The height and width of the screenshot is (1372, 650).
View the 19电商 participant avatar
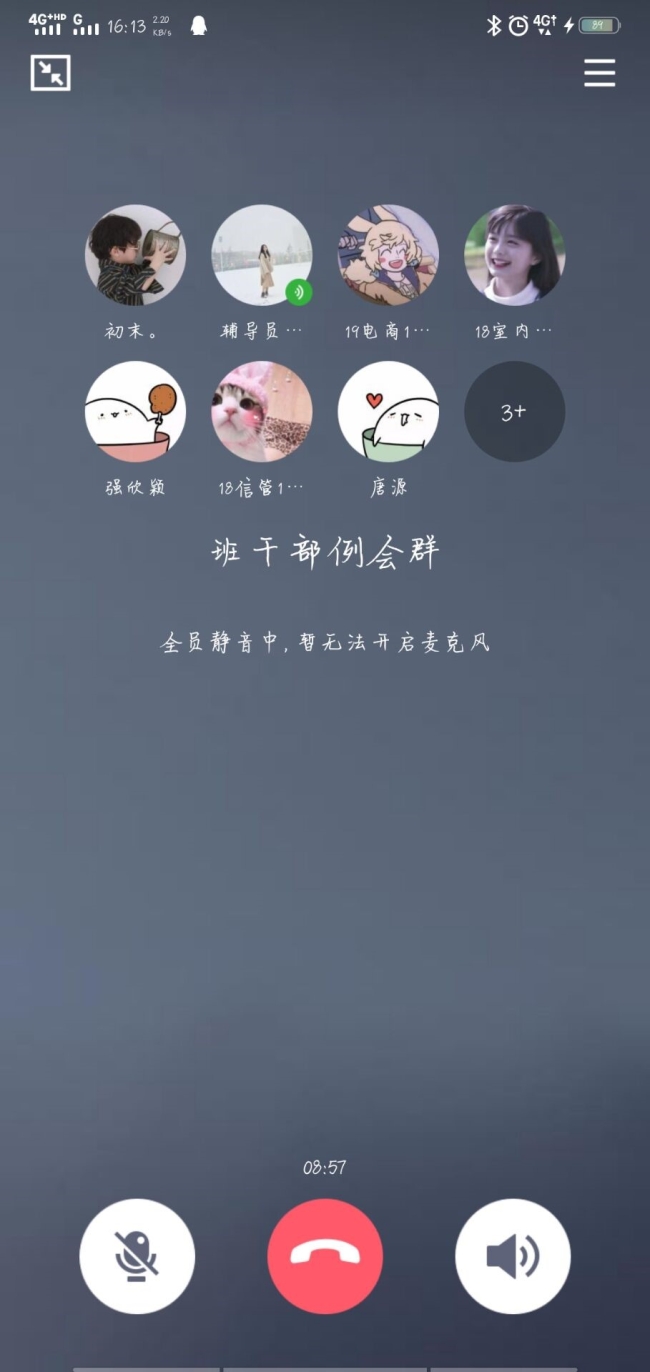tap(388, 255)
